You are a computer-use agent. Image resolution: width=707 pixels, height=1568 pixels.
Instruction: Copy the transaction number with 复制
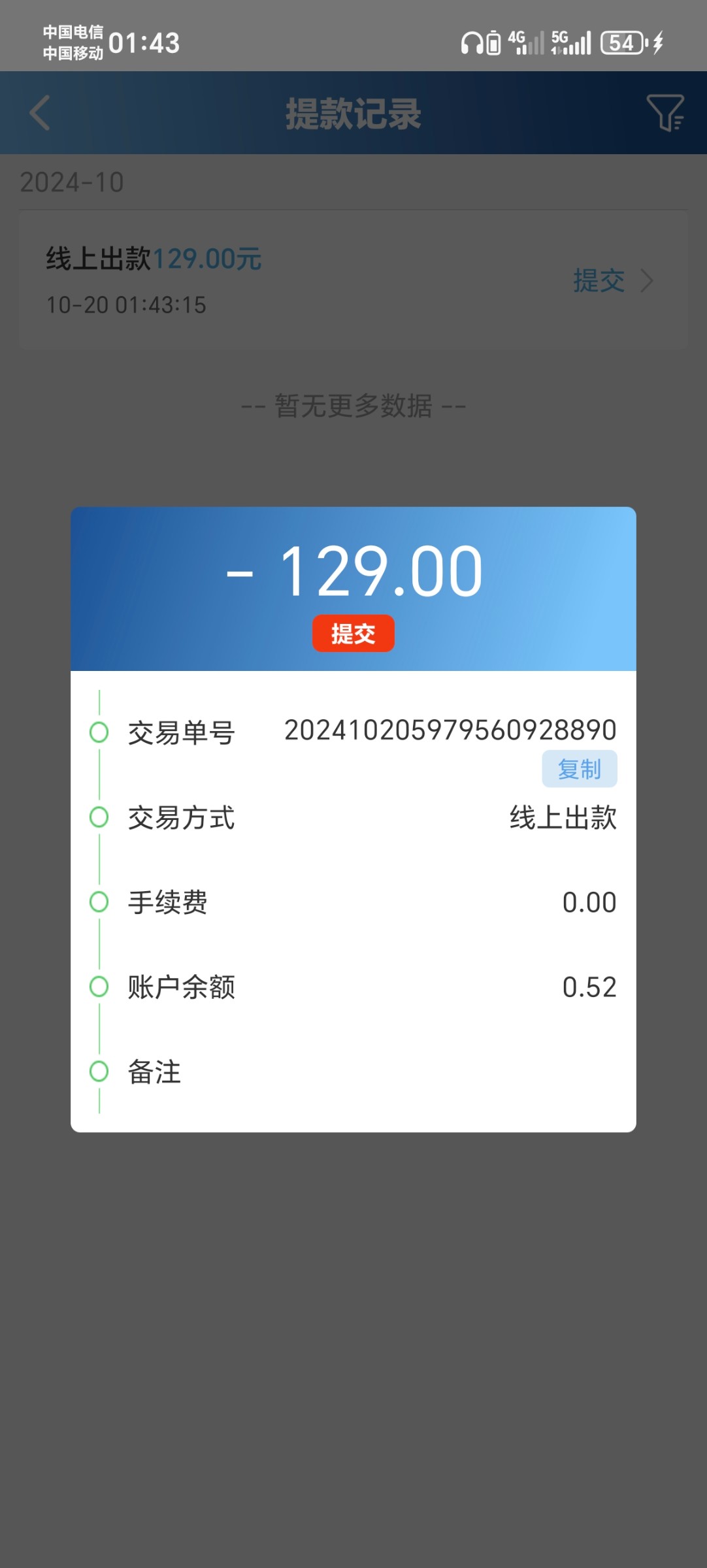tap(580, 769)
